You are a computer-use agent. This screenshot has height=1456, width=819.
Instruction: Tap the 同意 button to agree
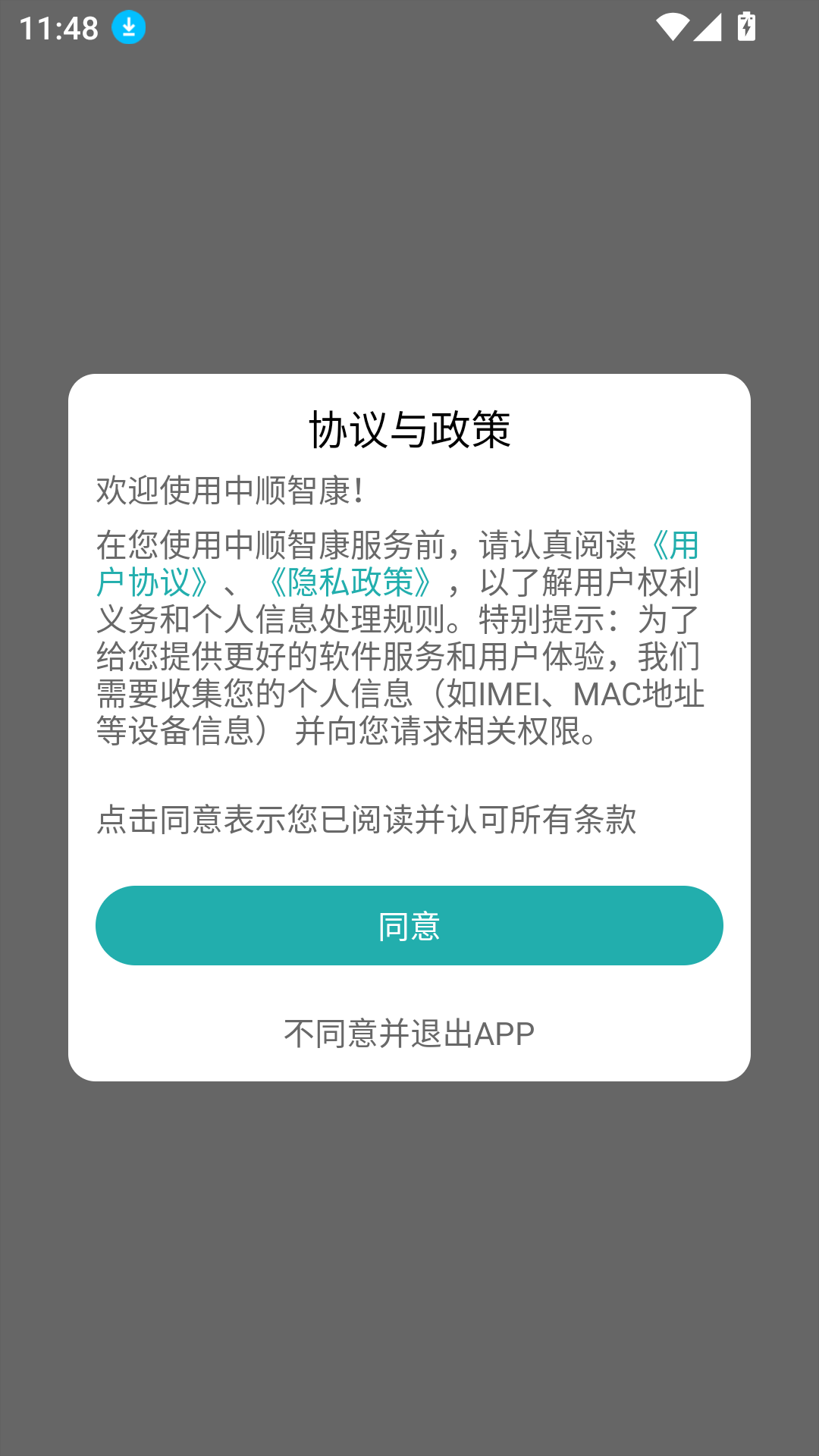tap(409, 925)
